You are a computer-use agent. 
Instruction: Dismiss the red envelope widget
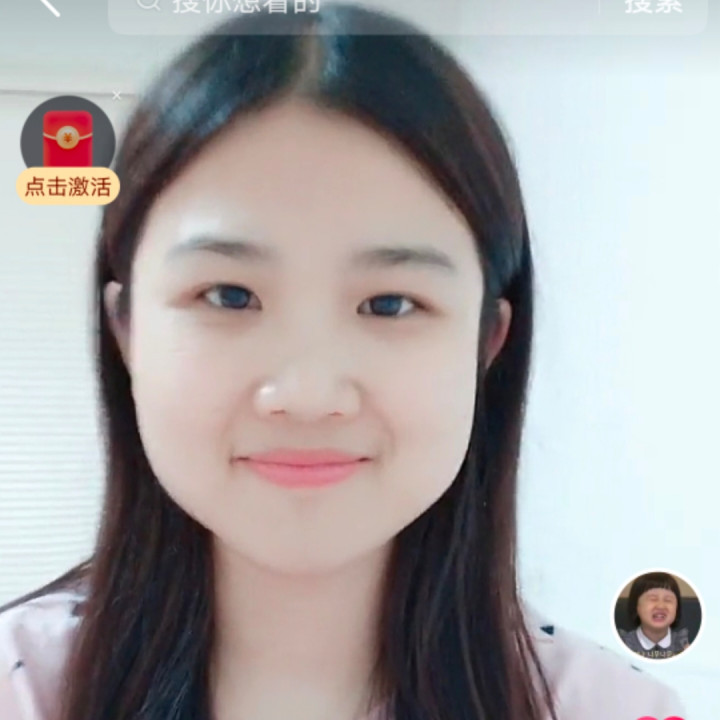tap(117, 96)
